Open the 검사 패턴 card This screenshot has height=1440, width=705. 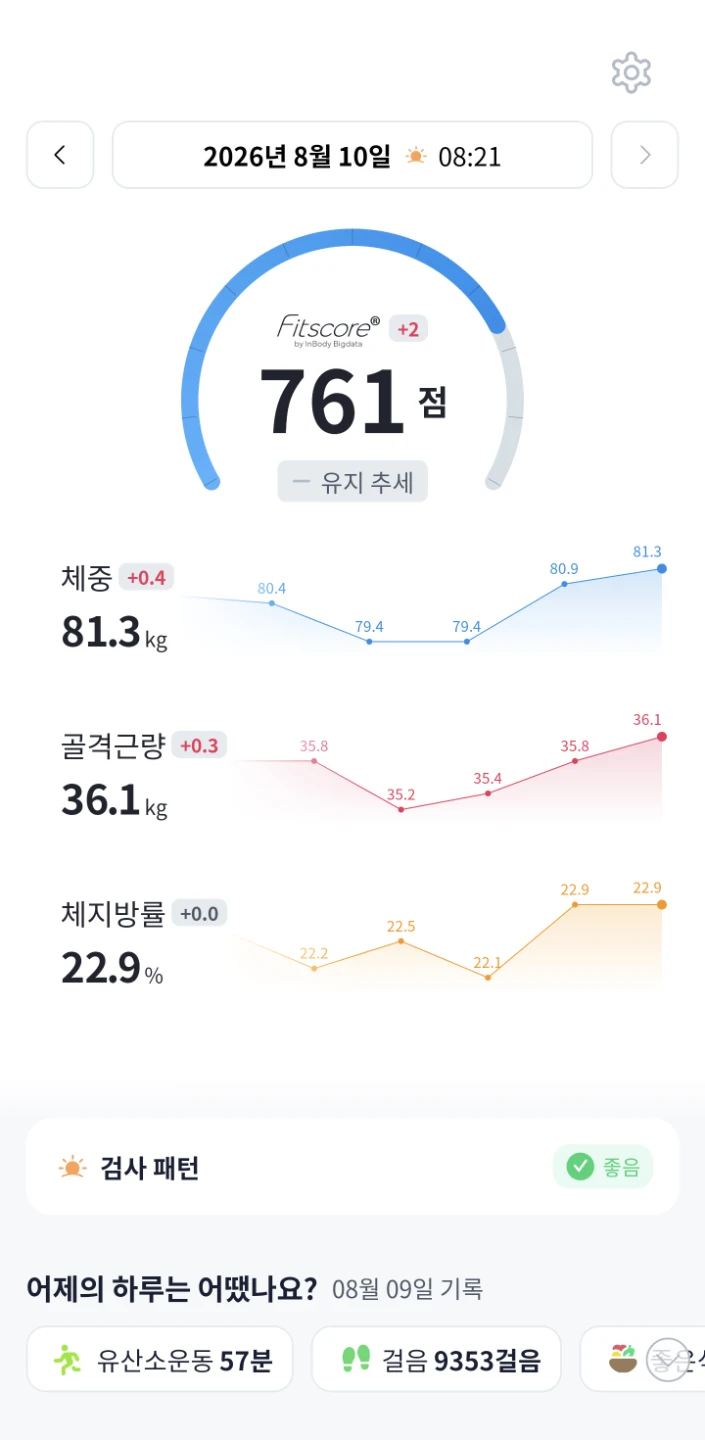(x=352, y=1167)
